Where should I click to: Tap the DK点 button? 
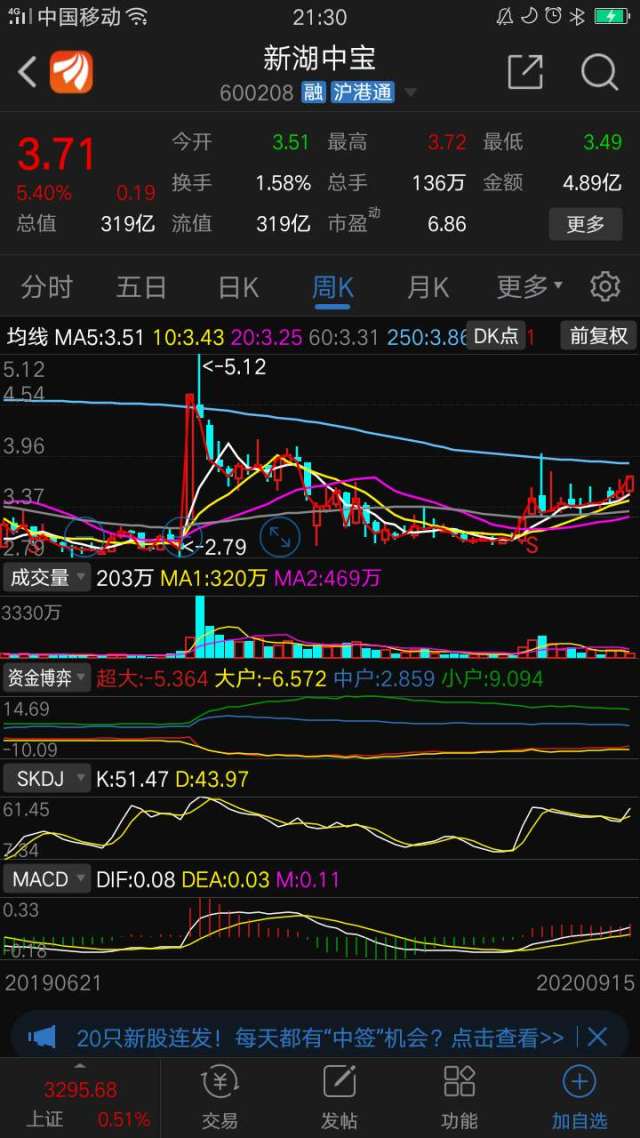496,336
